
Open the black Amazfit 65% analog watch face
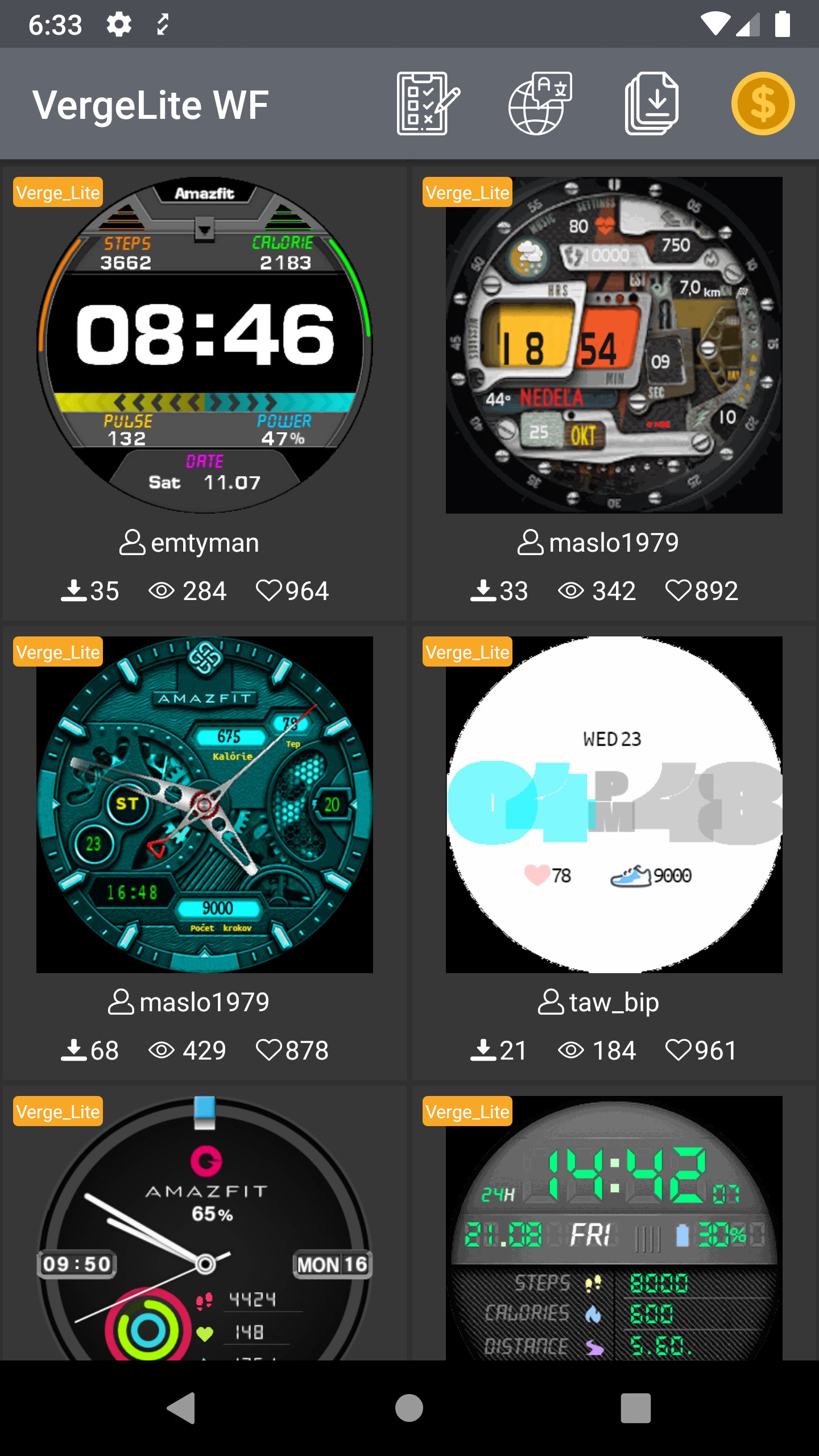click(x=205, y=1228)
